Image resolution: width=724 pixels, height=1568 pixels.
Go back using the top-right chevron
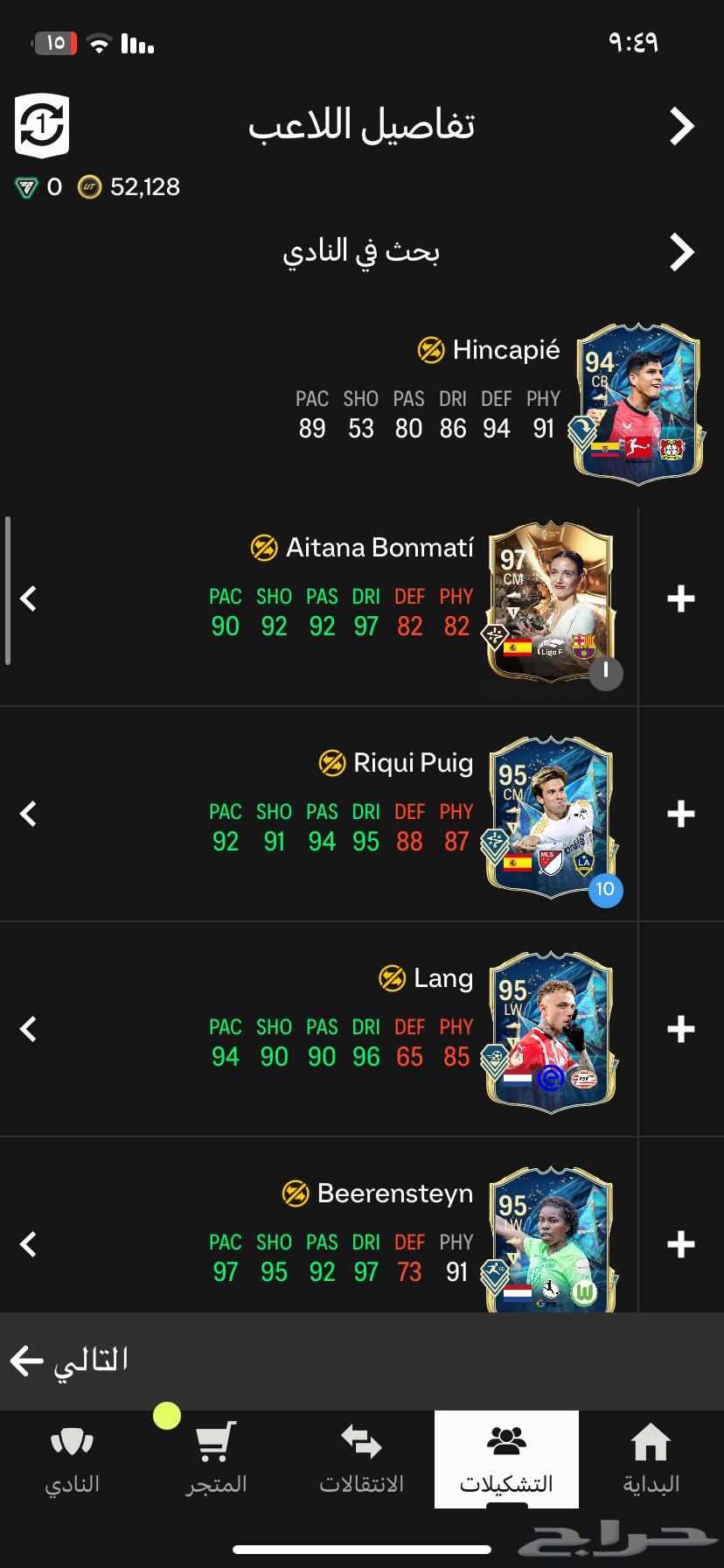point(681,127)
